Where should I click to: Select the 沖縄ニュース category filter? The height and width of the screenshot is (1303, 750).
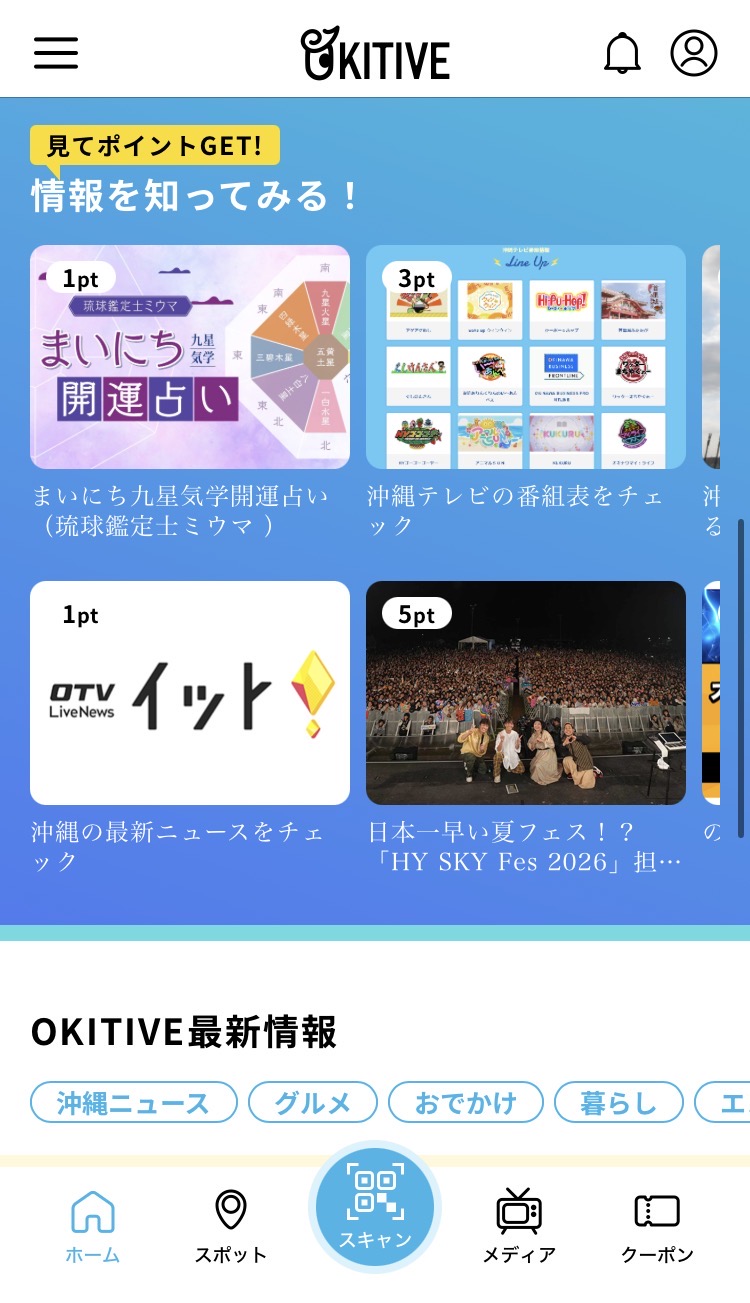pos(133,1102)
